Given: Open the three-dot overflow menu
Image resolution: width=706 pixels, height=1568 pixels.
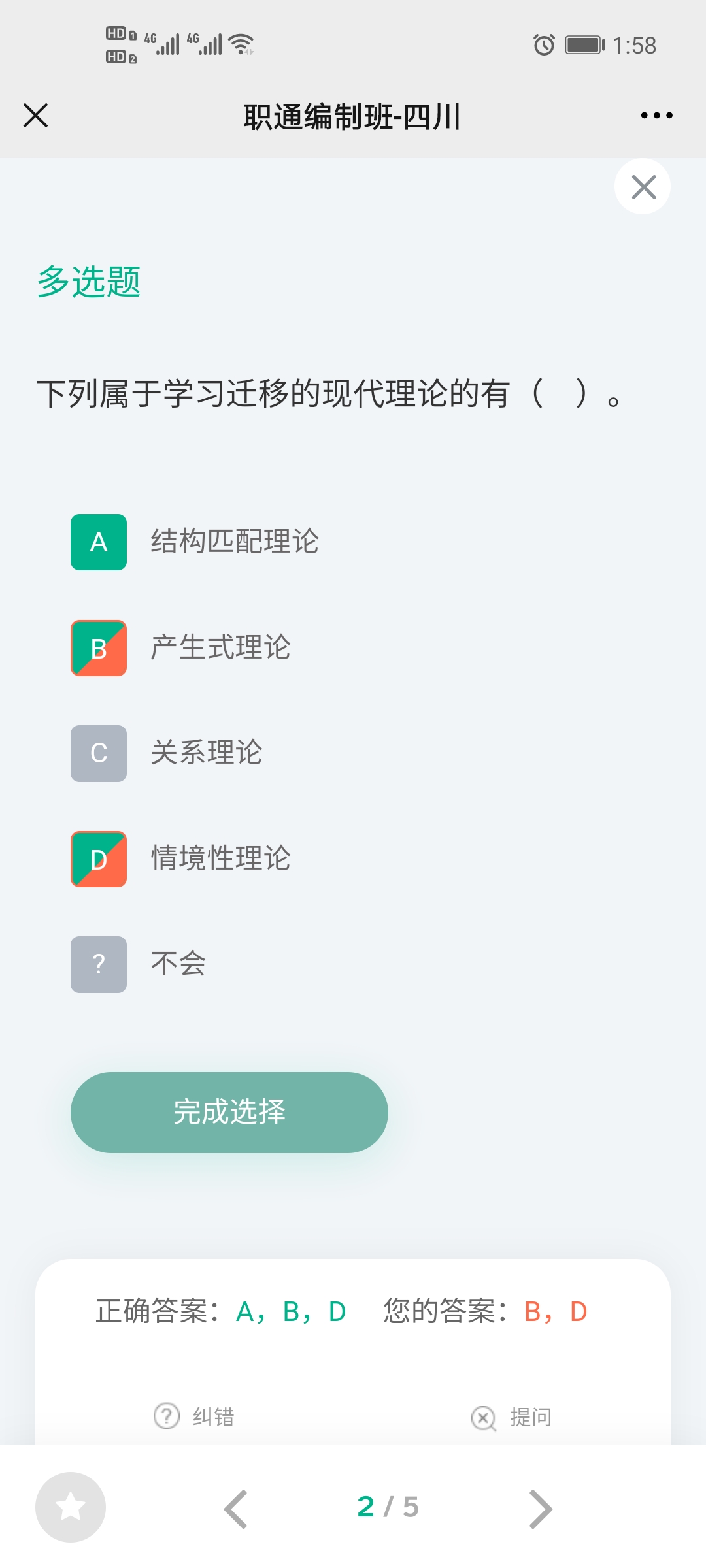Looking at the screenshot, I should click(656, 116).
